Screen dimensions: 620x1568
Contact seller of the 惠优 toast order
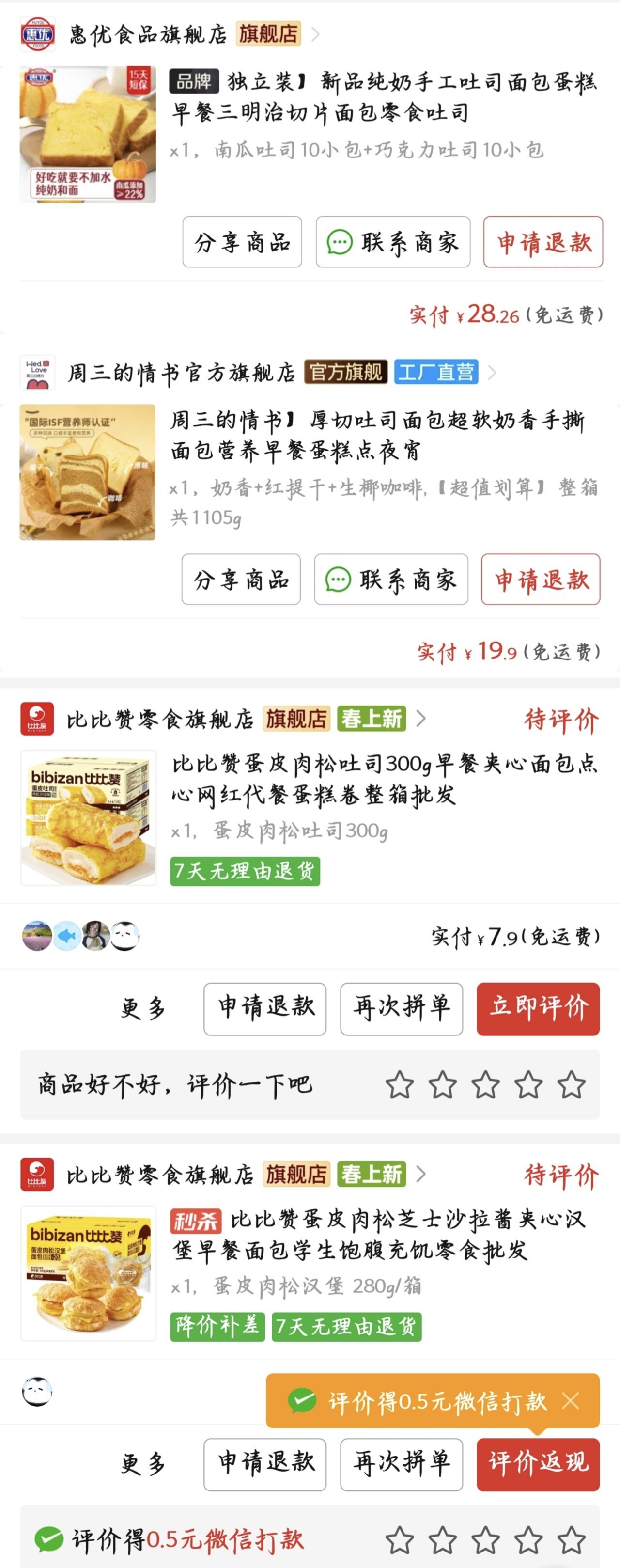(x=392, y=242)
